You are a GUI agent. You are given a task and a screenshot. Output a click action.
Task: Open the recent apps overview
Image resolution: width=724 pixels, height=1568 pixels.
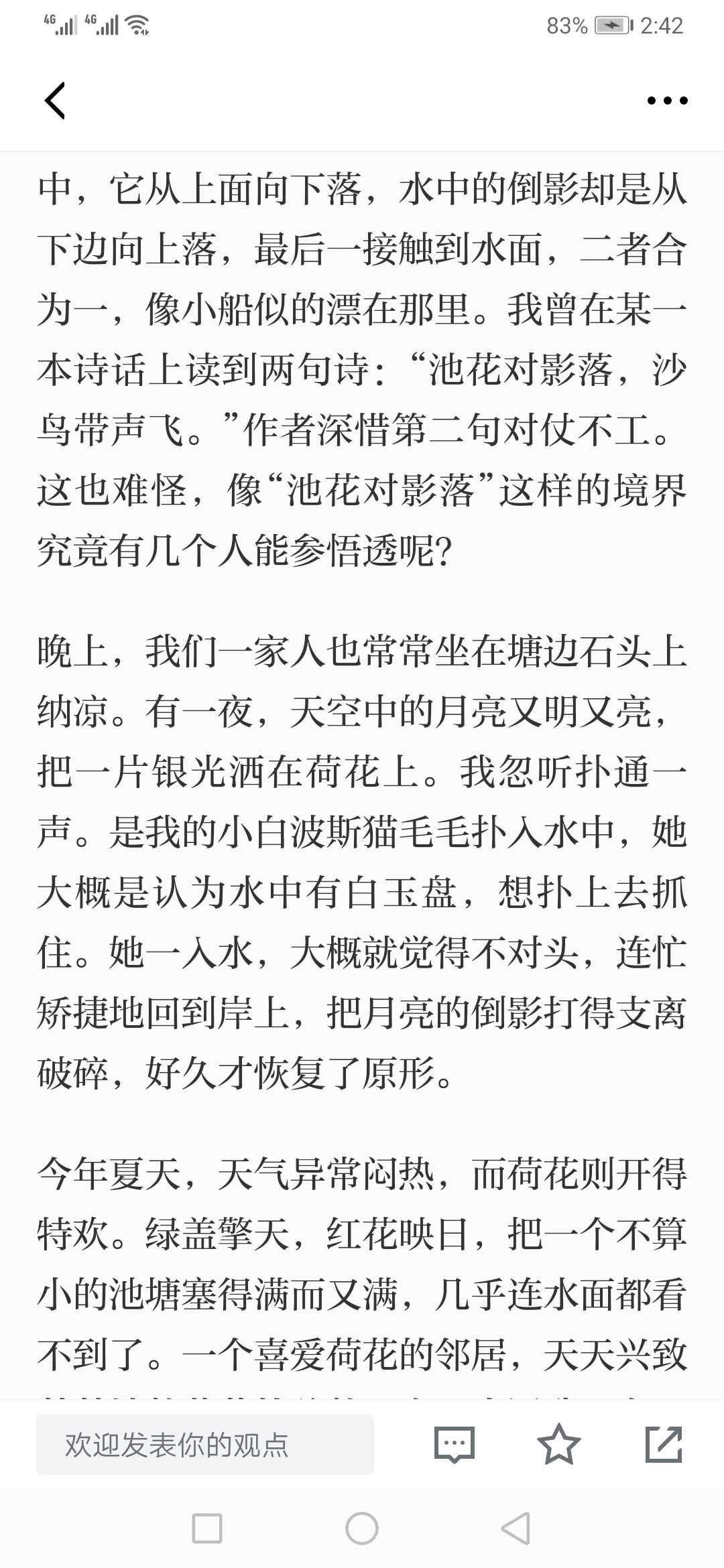pyautogui.click(x=207, y=1529)
